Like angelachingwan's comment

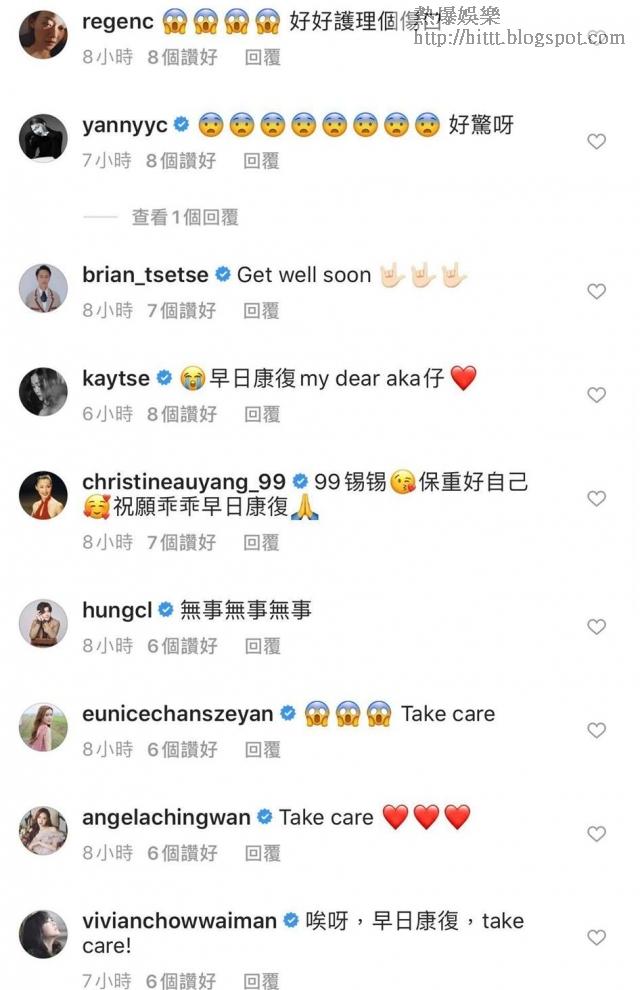click(x=596, y=834)
